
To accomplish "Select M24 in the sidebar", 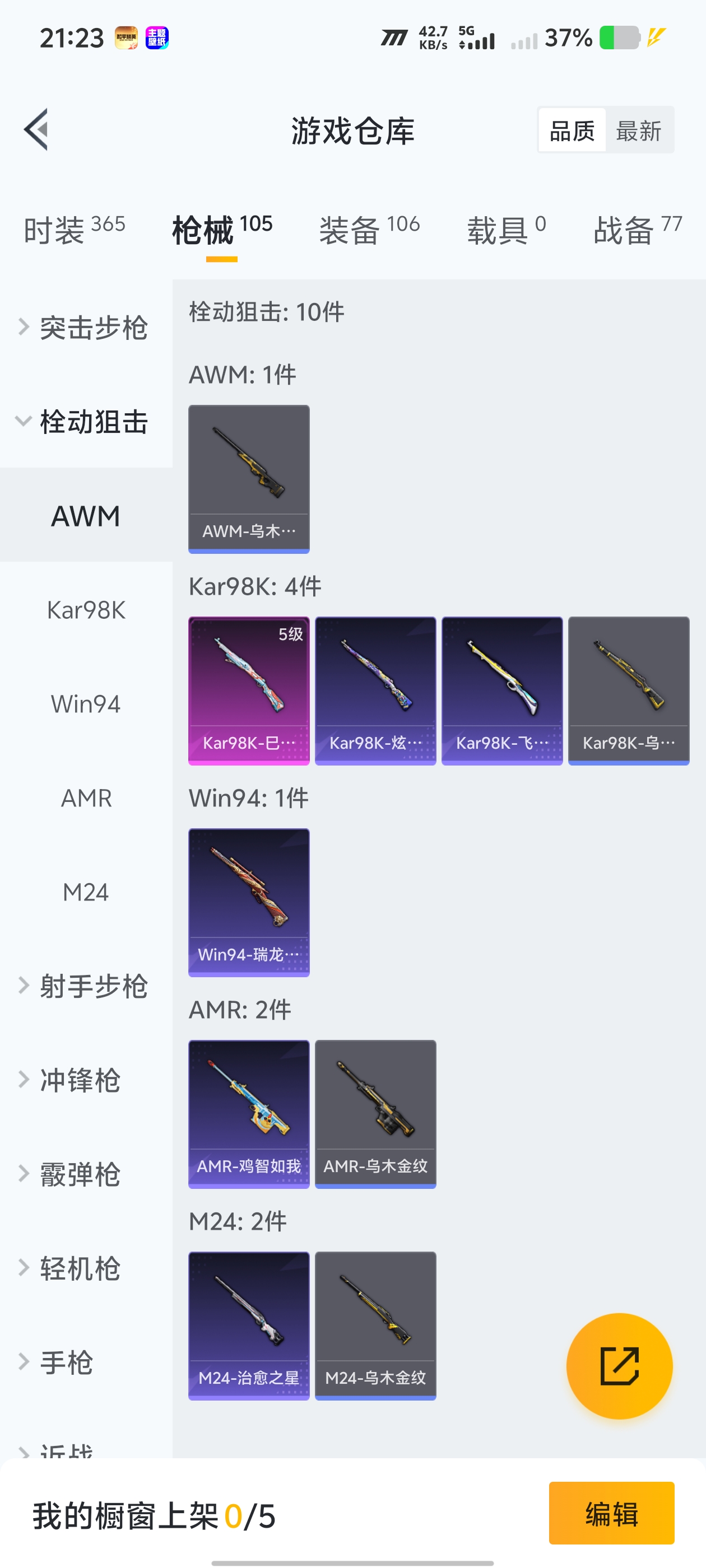I will [x=86, y=892].
